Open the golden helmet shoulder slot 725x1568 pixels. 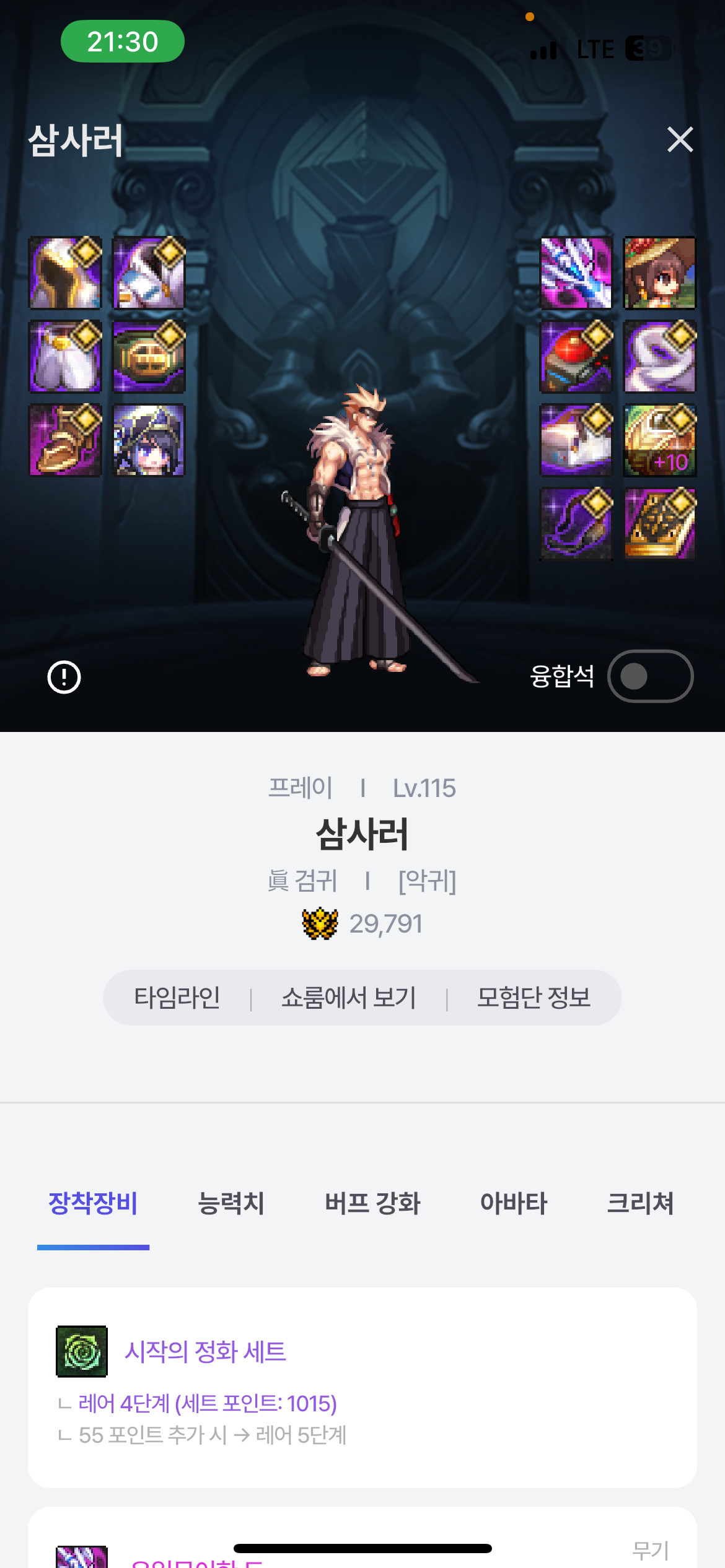click(x=66, y=273)
